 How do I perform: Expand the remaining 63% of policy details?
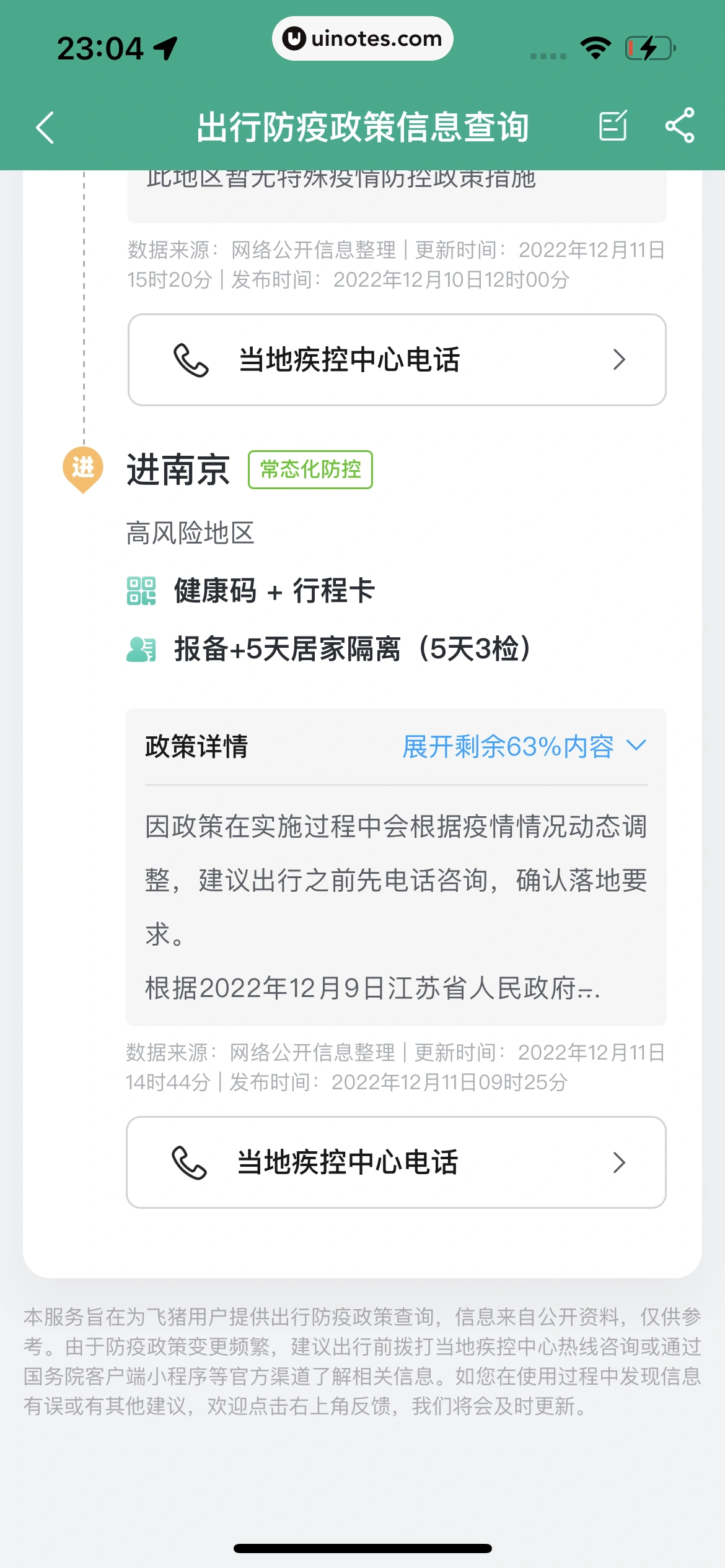click(x=524, y=746)
